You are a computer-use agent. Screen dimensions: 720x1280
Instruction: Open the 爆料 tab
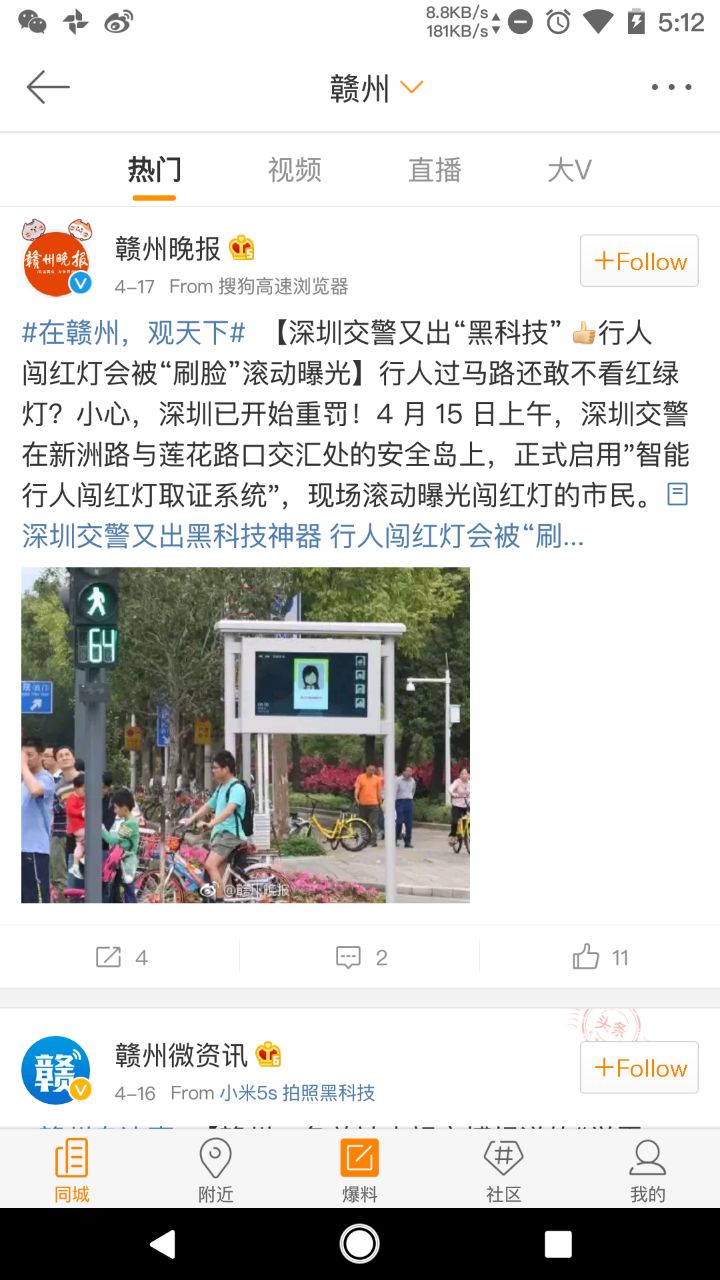tap(359, 1170)
